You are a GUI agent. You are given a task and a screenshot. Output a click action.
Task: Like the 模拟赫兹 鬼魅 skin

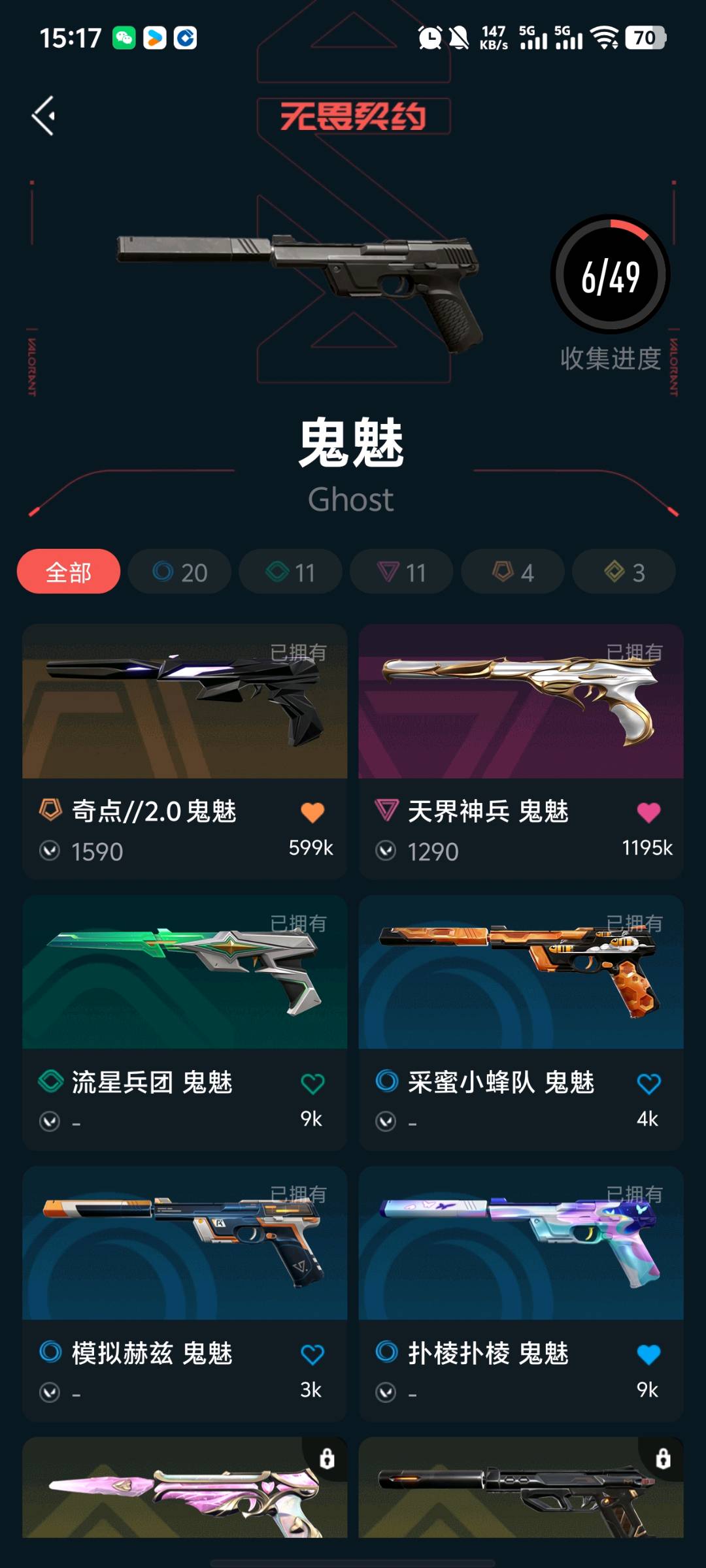coord(312,1355)
